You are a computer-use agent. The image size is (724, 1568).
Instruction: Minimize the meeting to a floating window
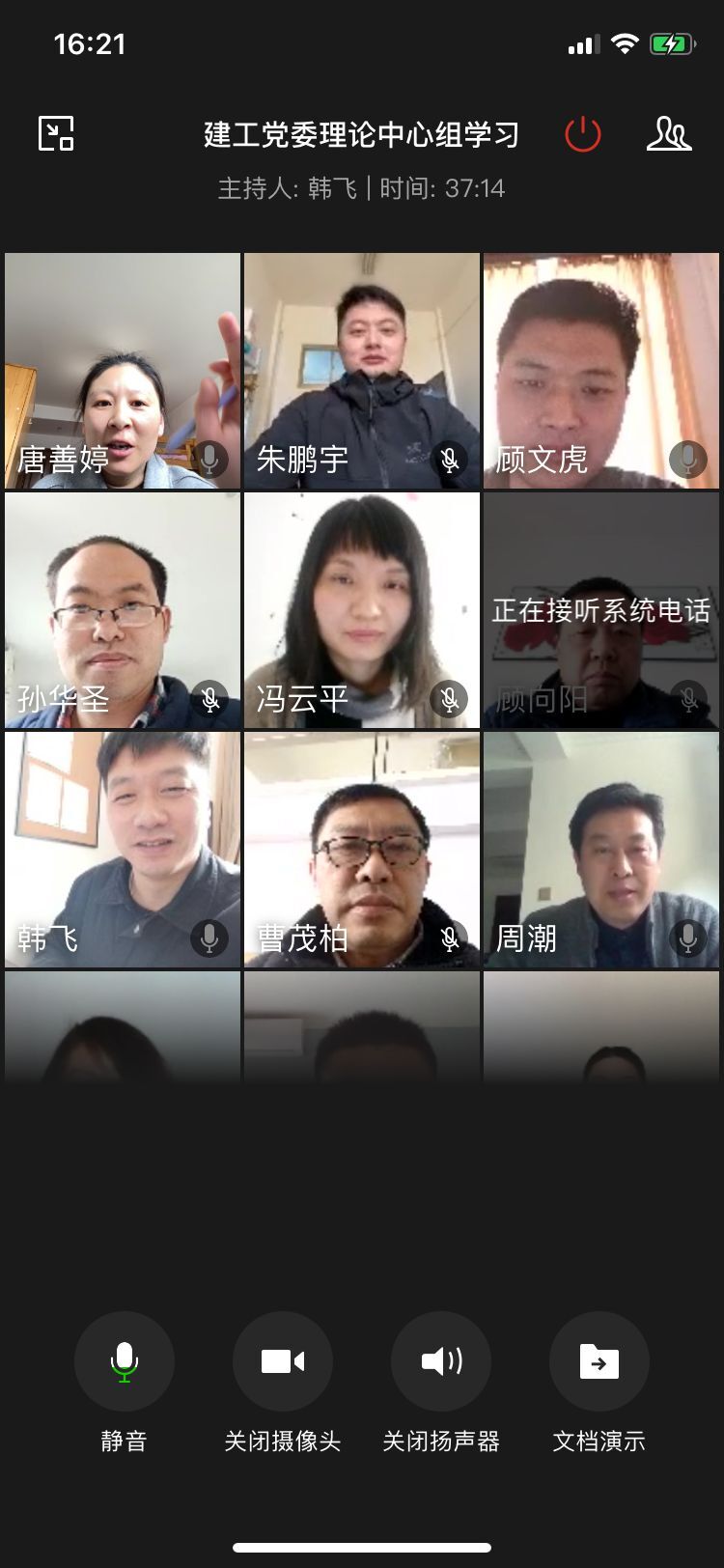[56, 133]
